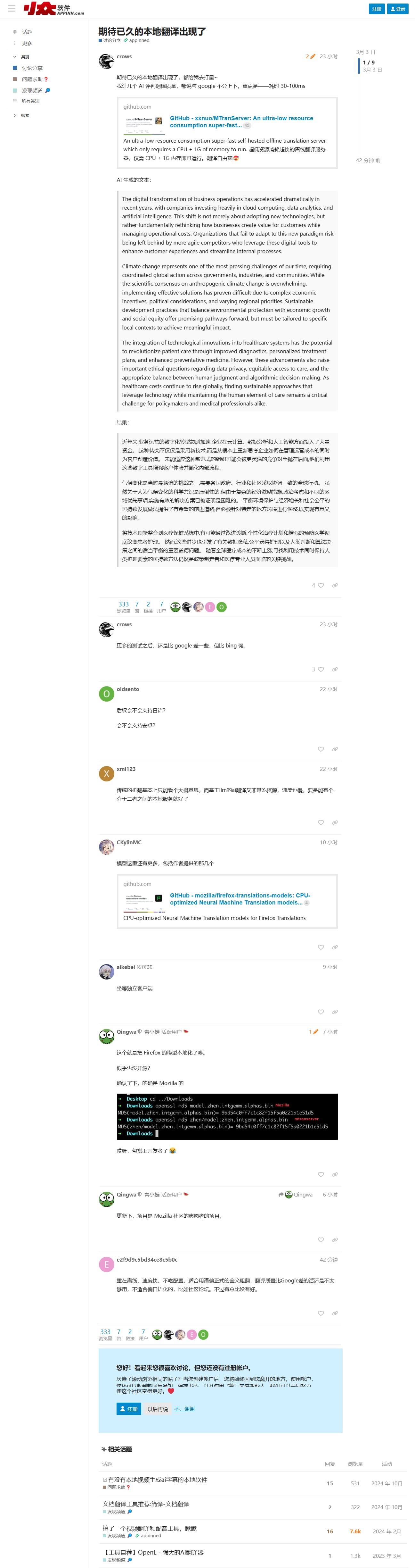Image resolution: width=415 pixels, height=1568 pixels.
Task: Tap the 注册 button in header
Action: point(377,9)
